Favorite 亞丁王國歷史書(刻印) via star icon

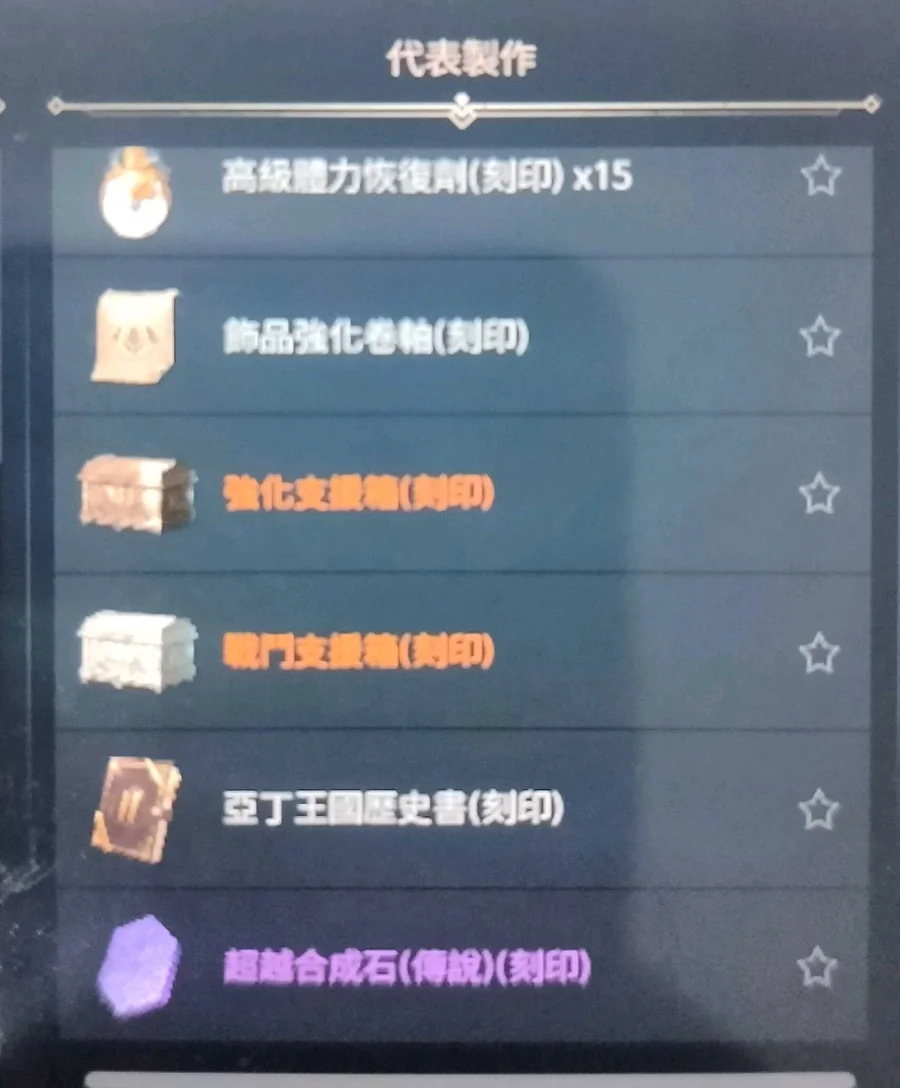click(820, 810)
